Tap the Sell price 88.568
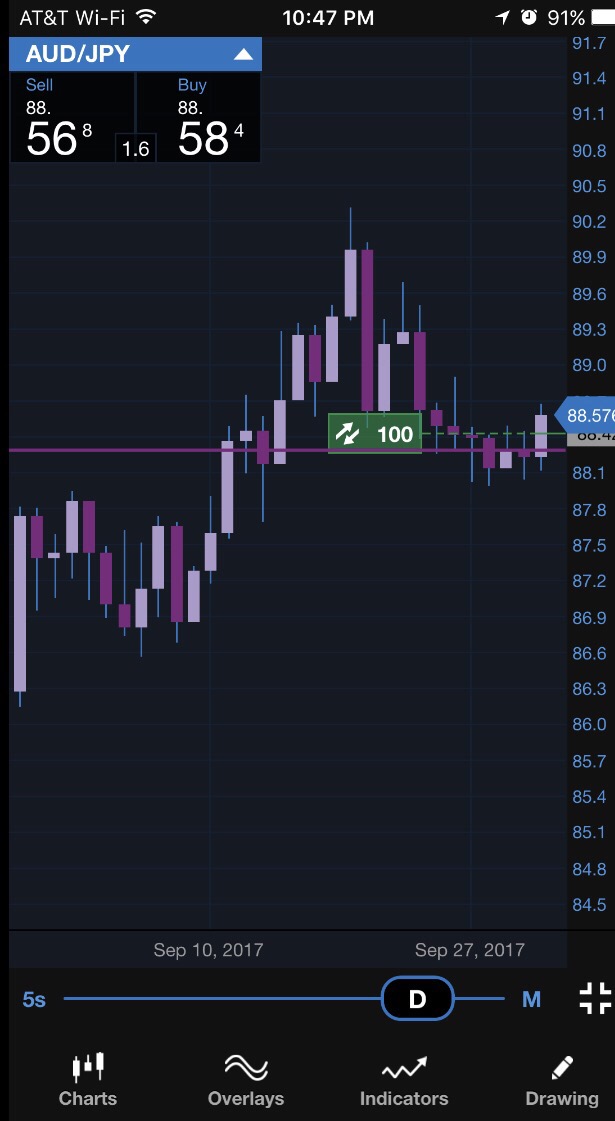This screenshot has height=1121, width=615. click(60, 120)
